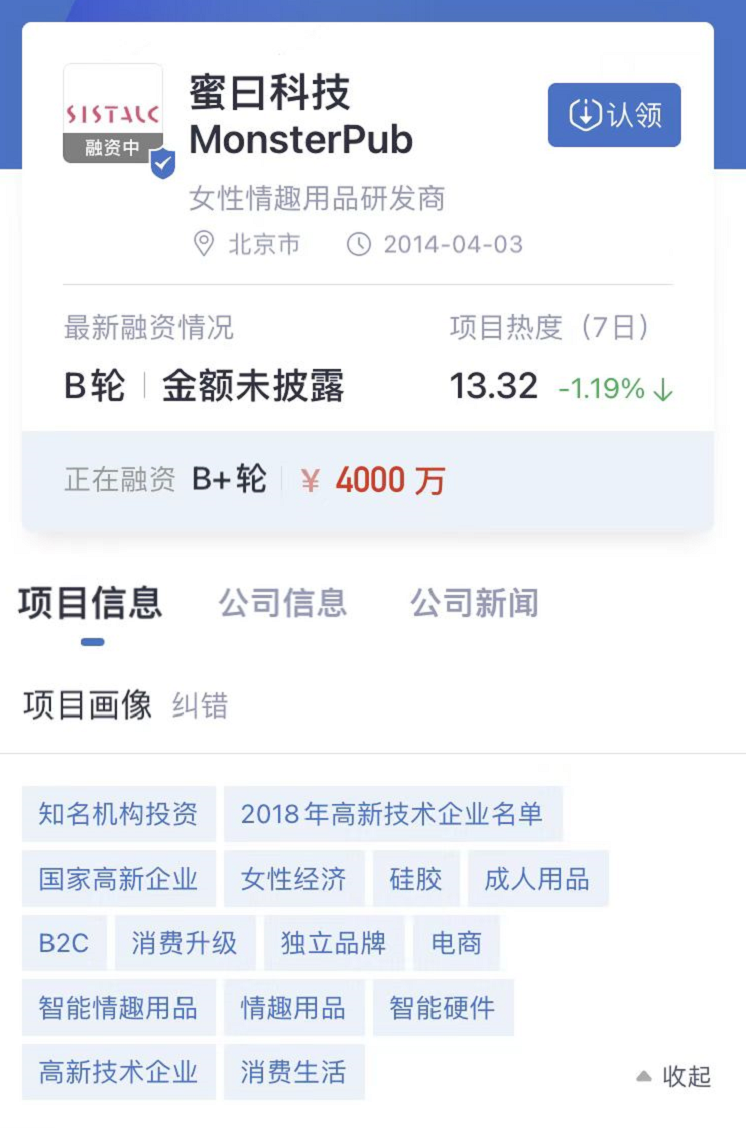The width and height of the screenshot is (750, 1128).
Task: Tap the 认领 claim button
Action: (x=614, y=115)
